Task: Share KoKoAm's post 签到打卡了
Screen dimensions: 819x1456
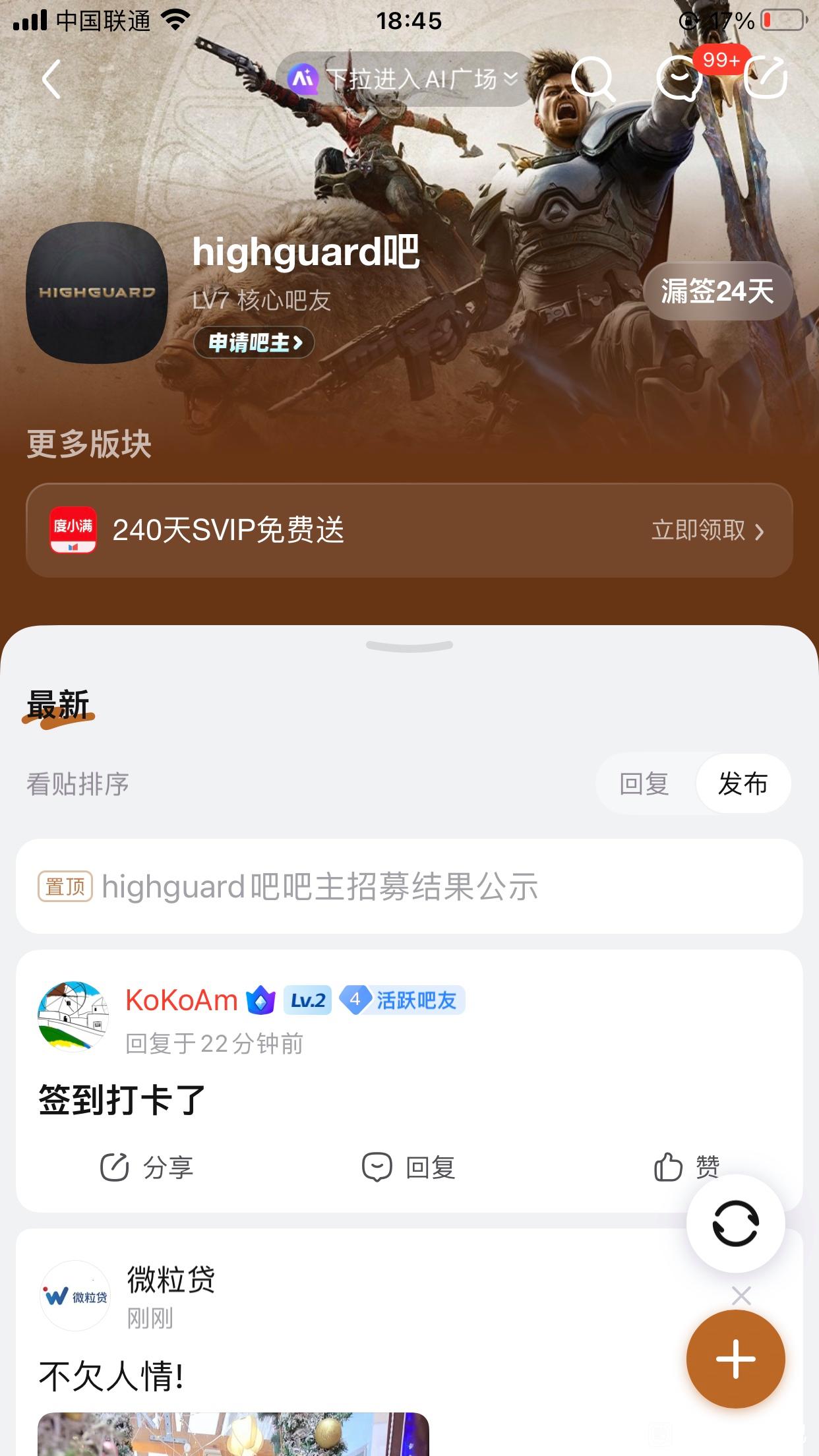Action: [x=146, y=1168]
